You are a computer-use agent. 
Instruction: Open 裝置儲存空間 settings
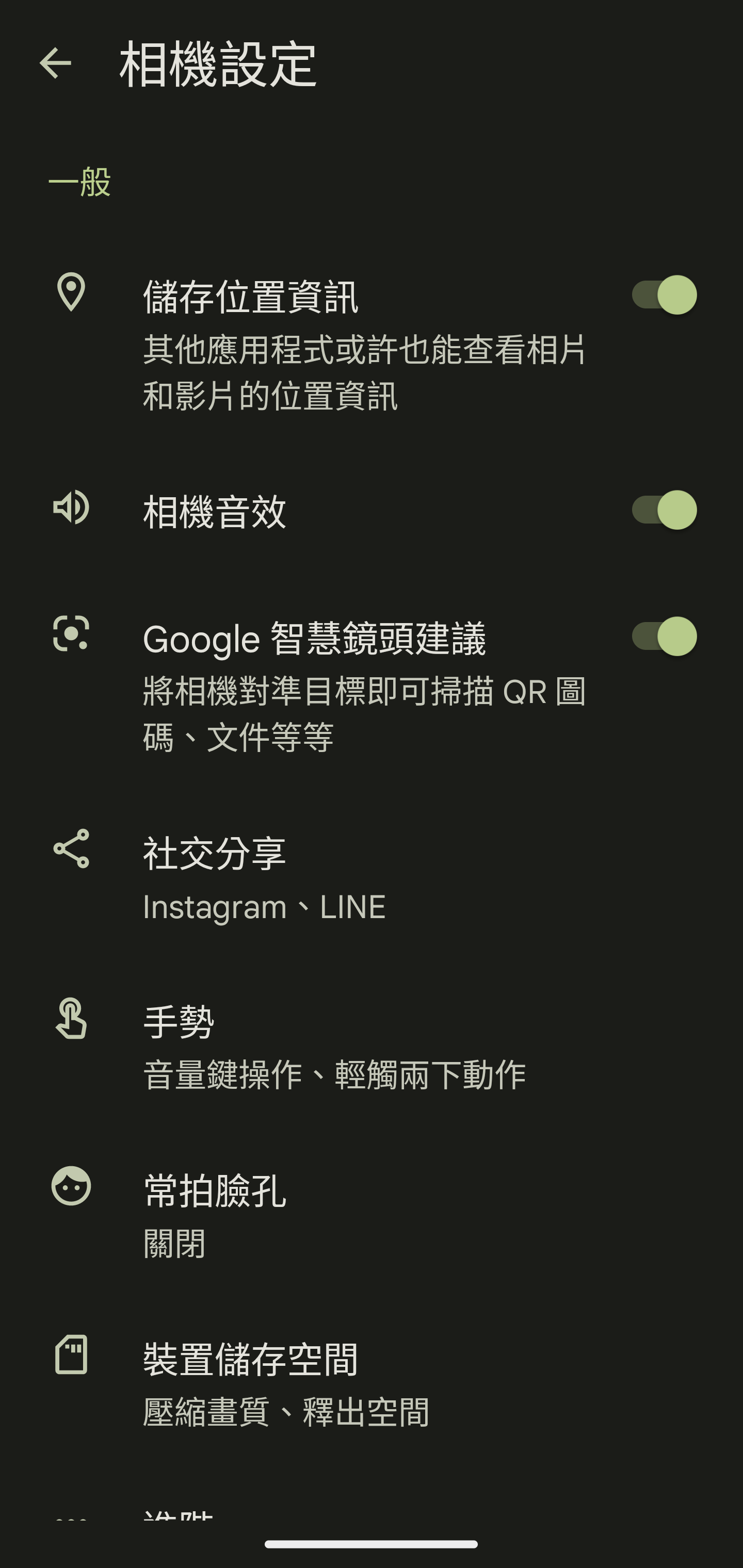(372, 1384)
